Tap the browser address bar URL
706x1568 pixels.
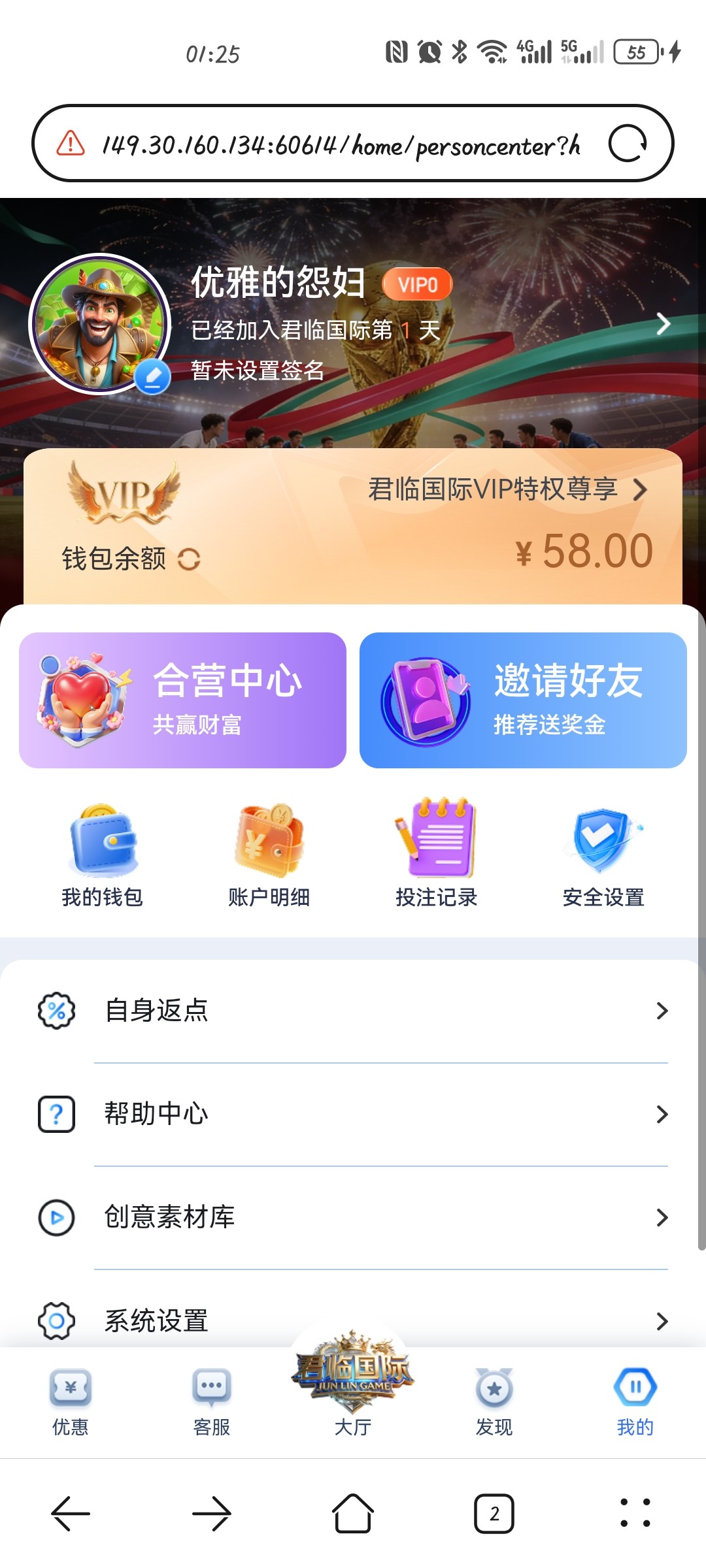click(x=340, y=145)
